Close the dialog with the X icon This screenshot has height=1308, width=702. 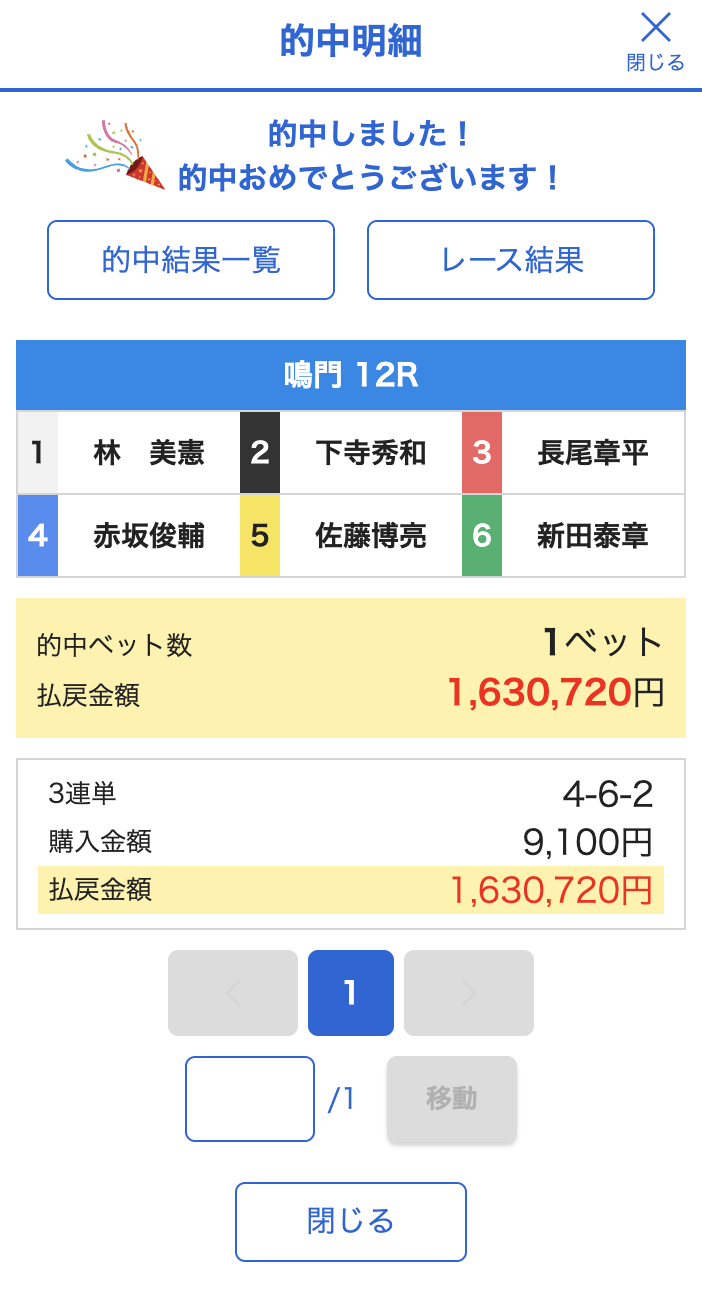tap(656, 42)
